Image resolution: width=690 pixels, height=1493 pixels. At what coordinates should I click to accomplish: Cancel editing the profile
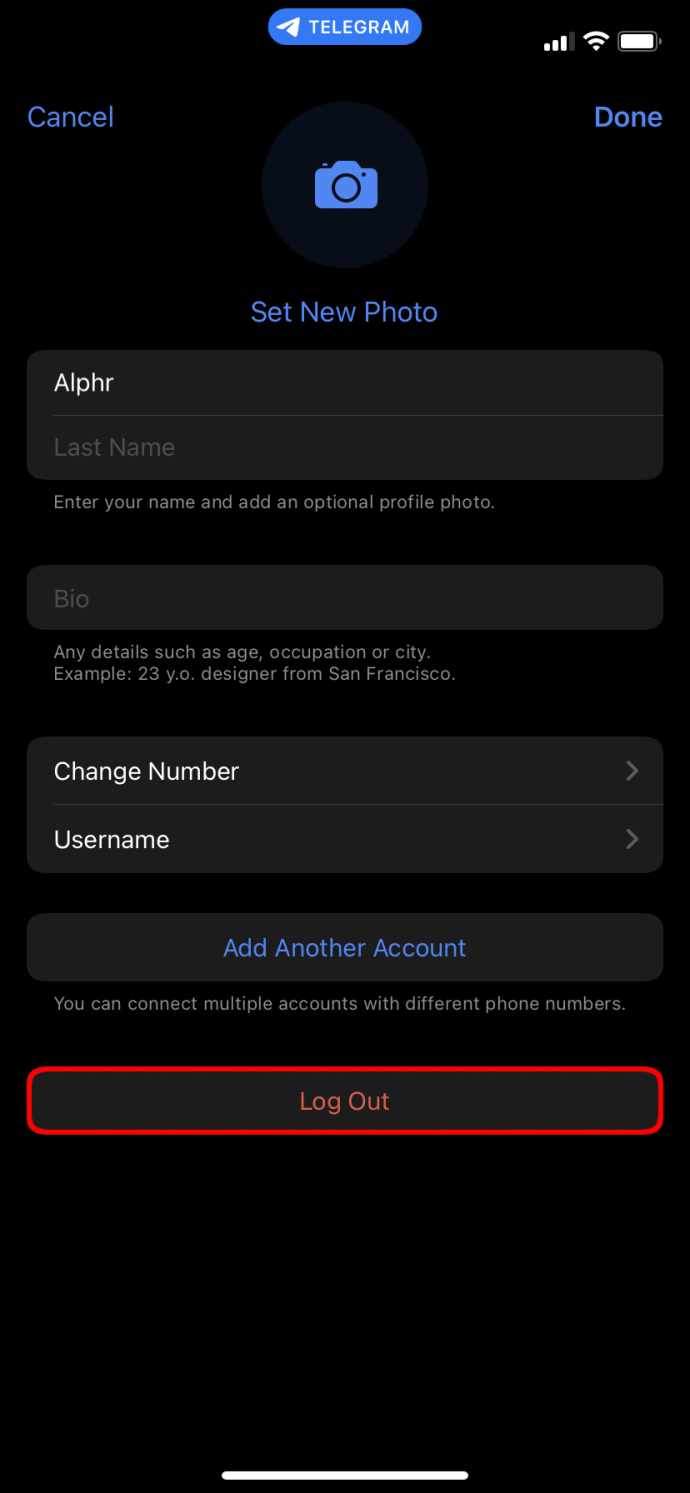pyautogui.click(x=70, y=117)
